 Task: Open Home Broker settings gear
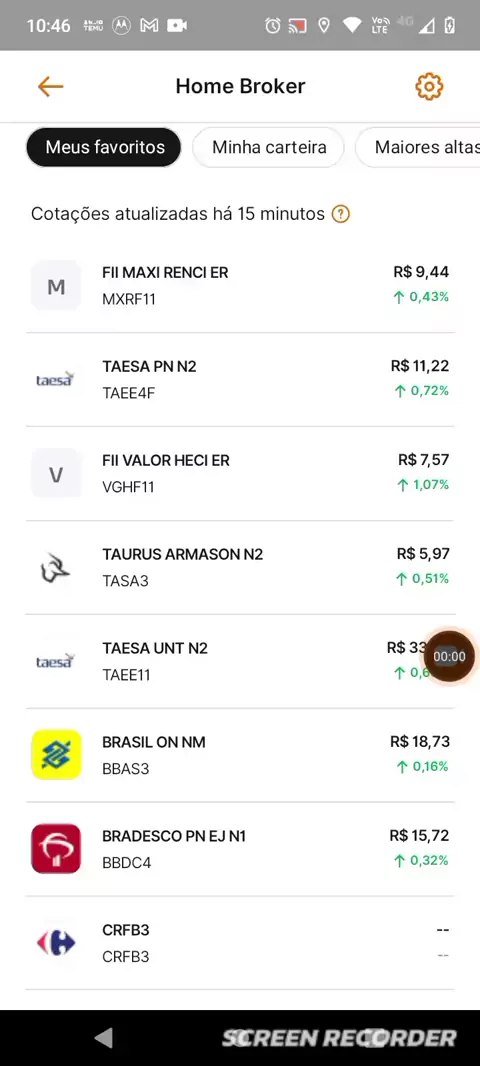point(429,86)
